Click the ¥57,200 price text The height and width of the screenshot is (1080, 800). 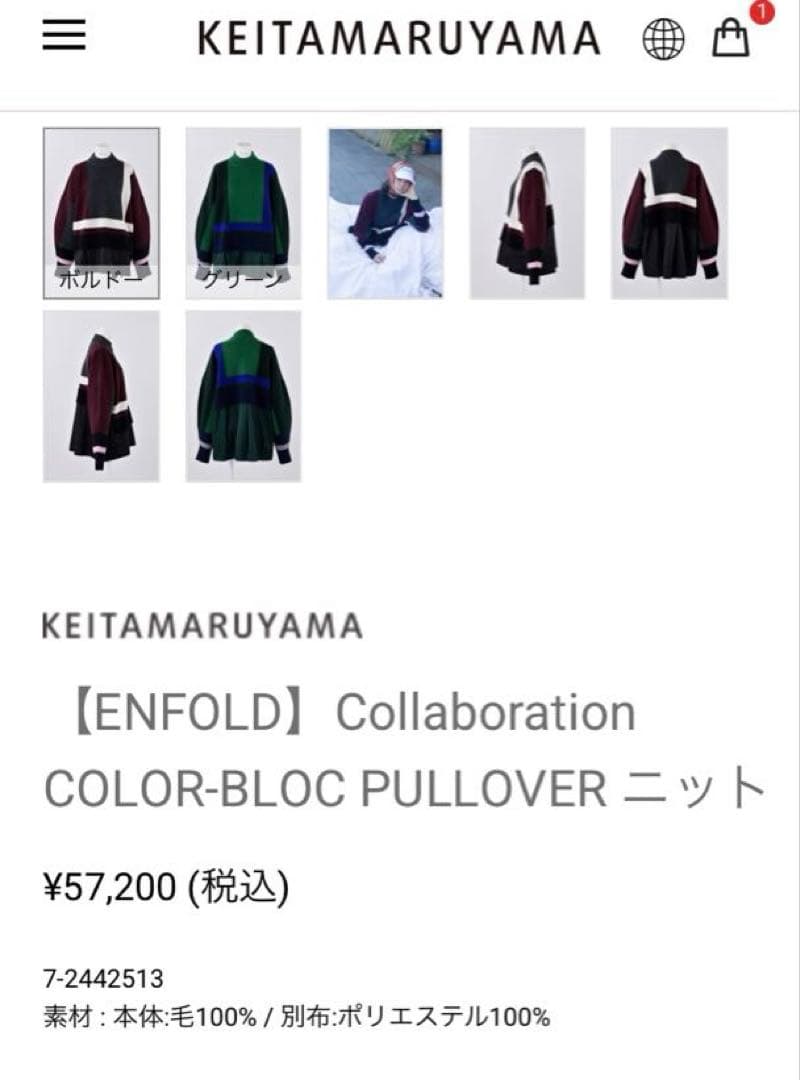coord(166,885)
